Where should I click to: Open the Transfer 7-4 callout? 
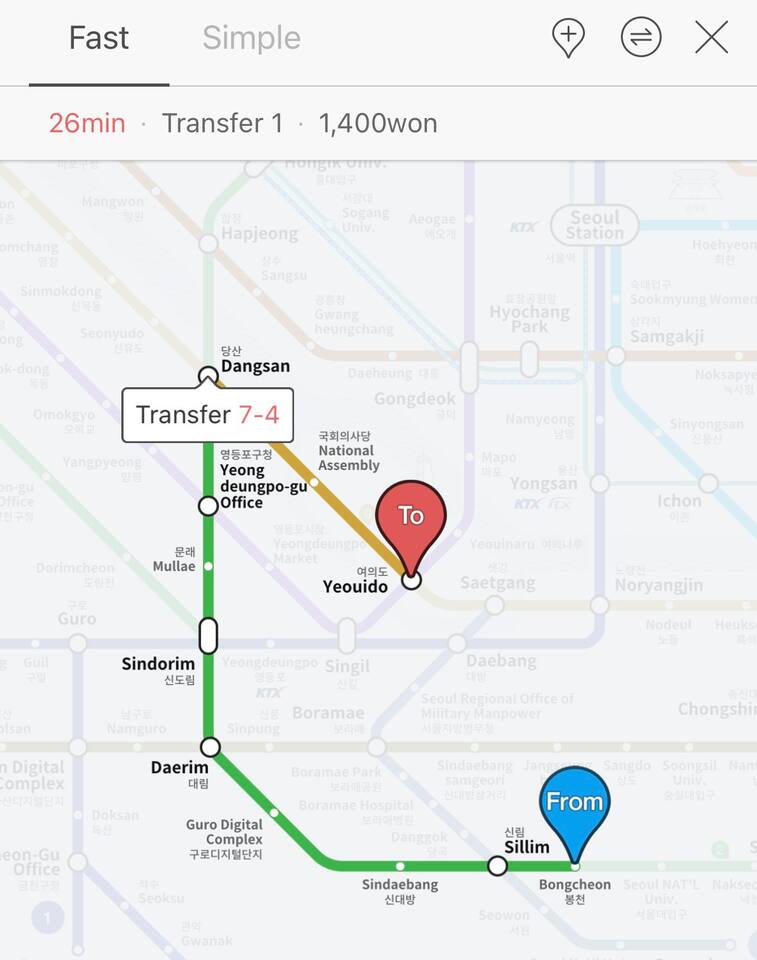207,415
